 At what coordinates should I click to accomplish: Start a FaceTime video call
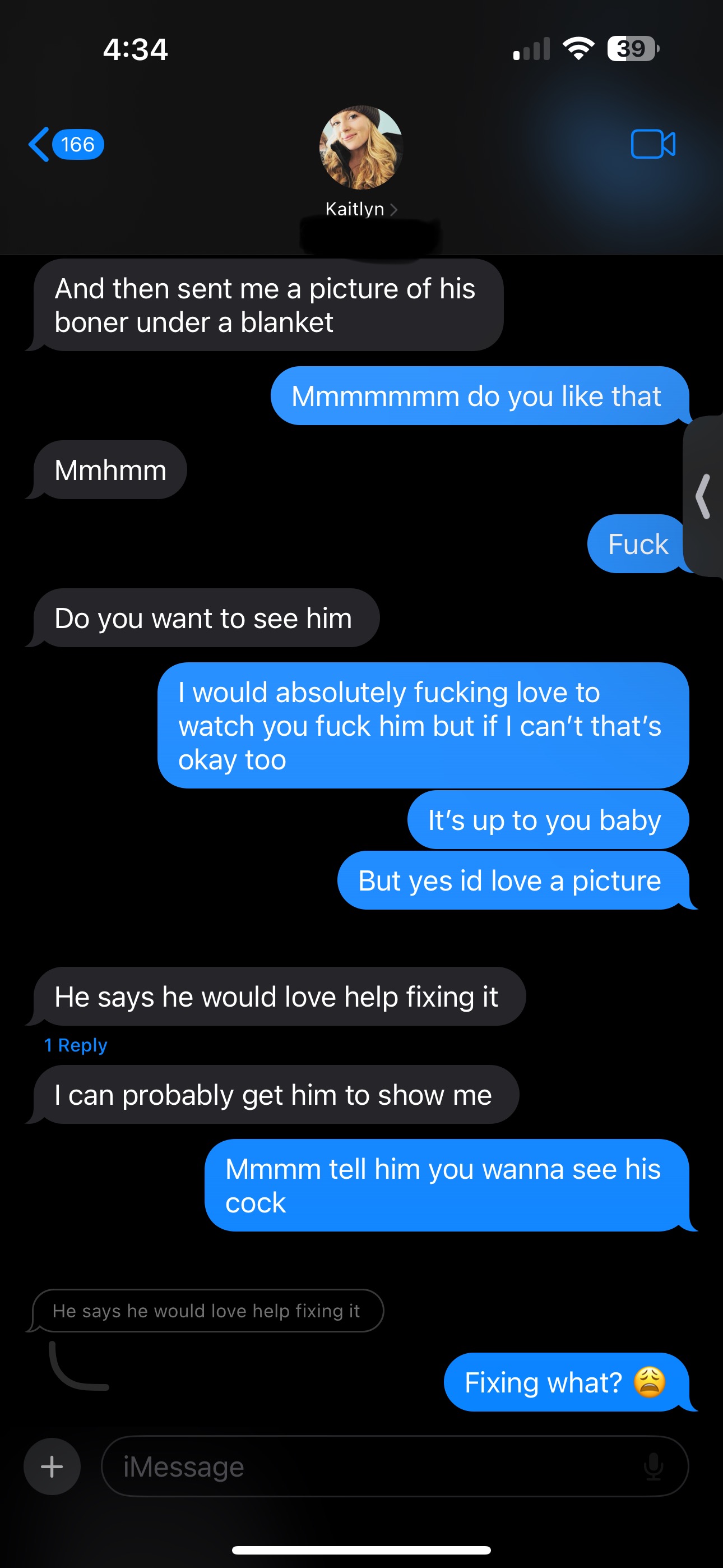tap(652, 145)
